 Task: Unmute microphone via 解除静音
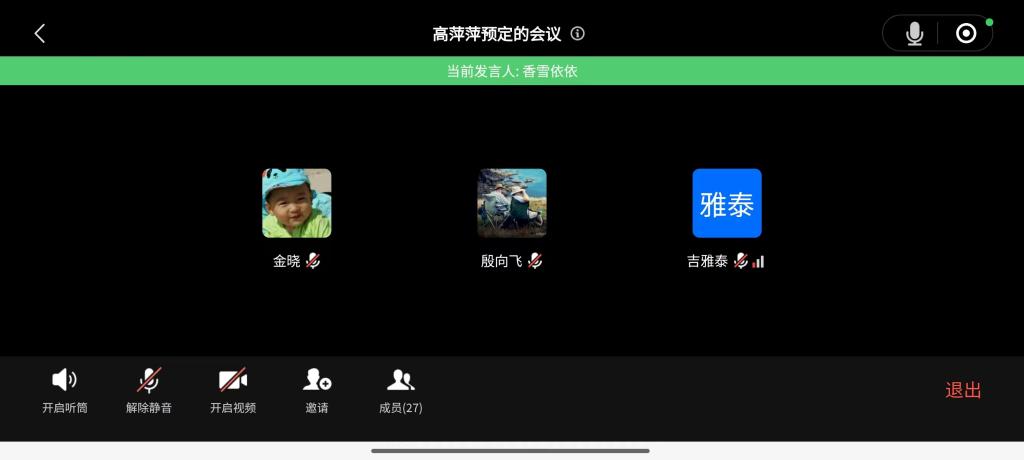149,389
